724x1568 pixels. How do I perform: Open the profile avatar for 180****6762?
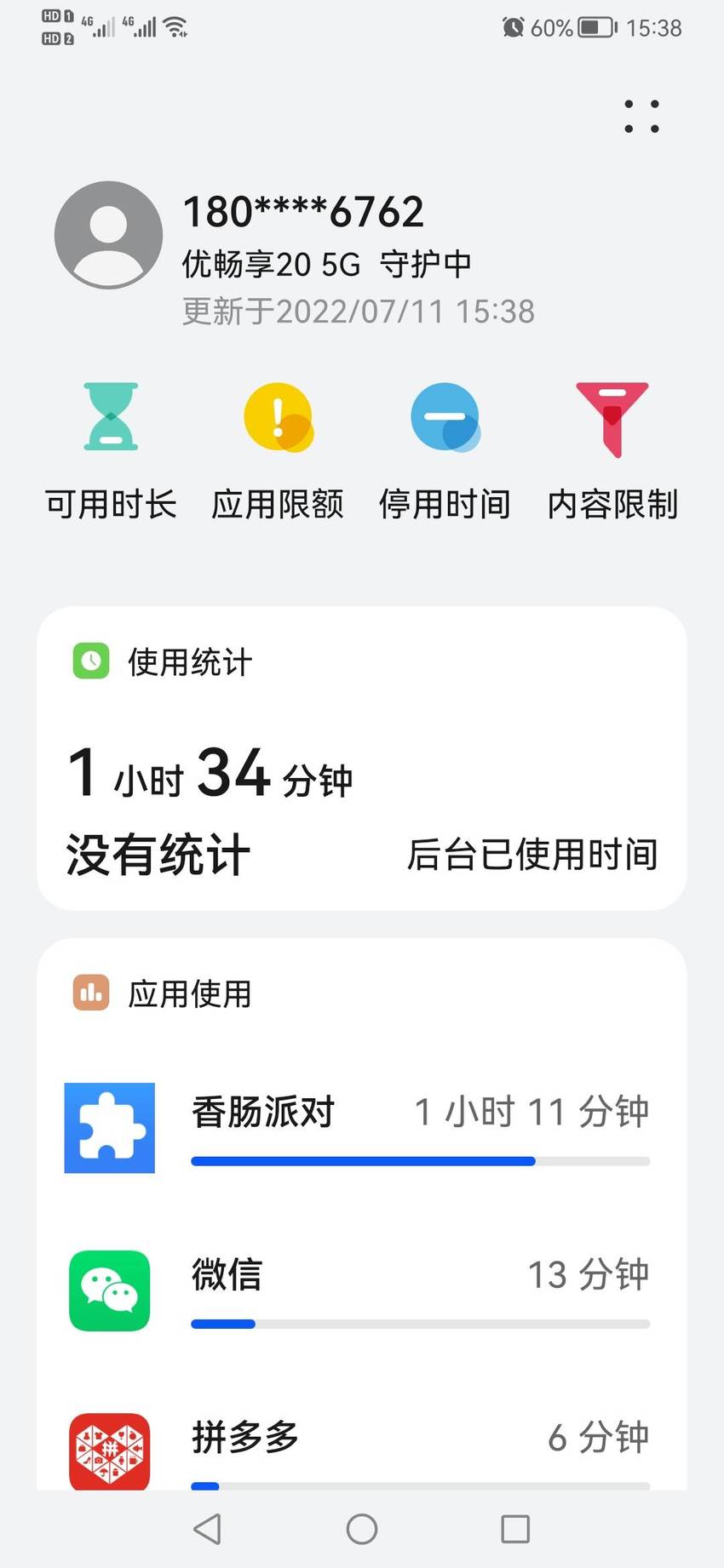coord(108,235)
